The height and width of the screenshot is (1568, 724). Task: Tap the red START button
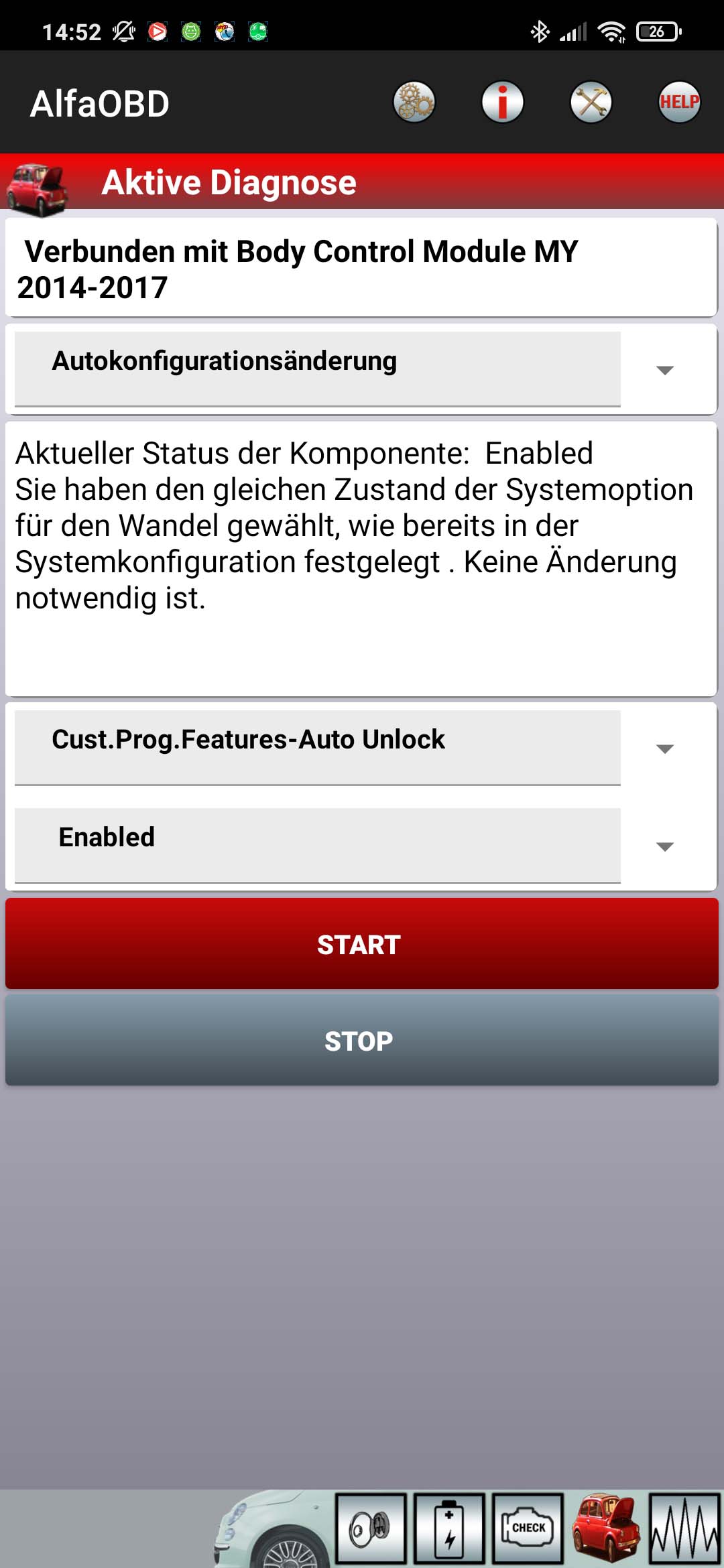(362, 944)
